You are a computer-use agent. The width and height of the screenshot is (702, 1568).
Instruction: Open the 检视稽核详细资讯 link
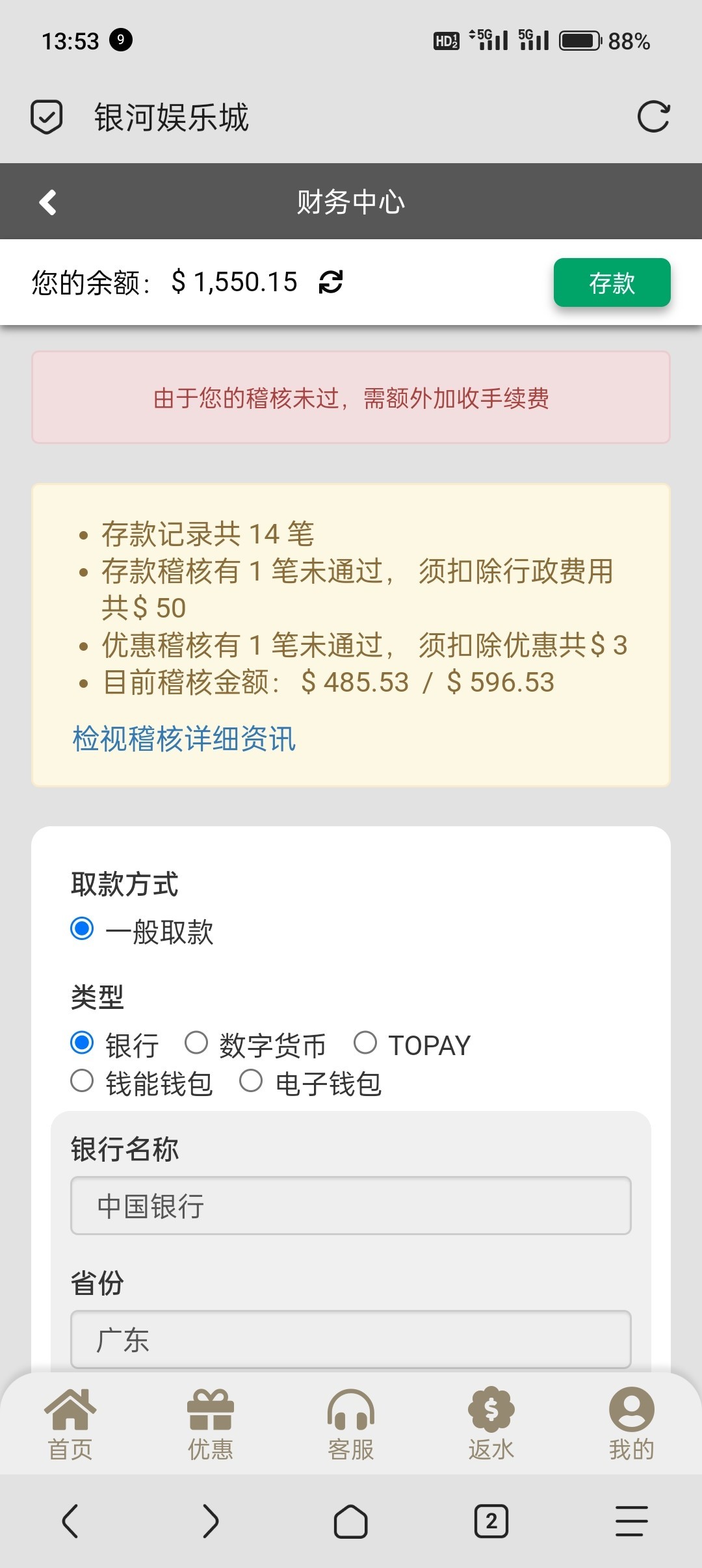[184, 739]
